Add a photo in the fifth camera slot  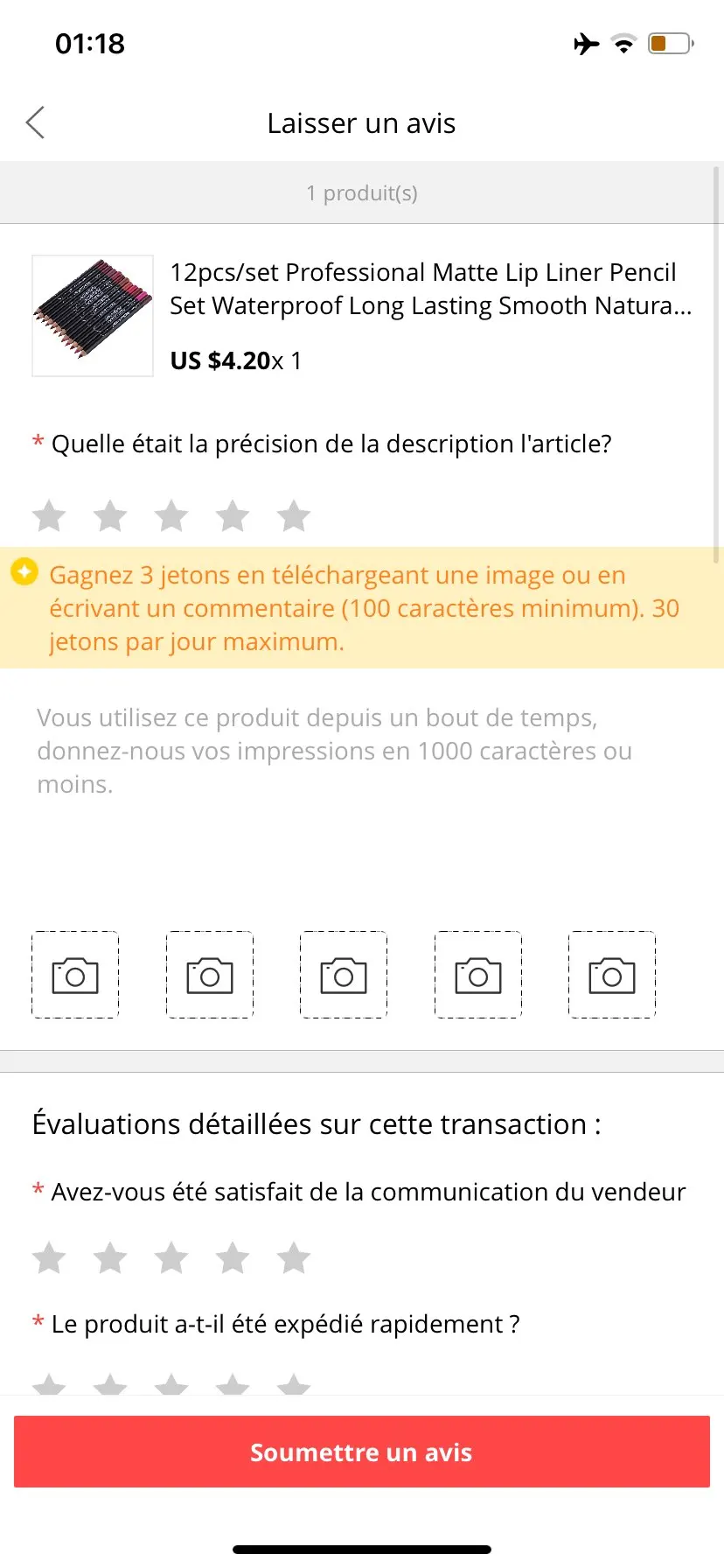[612, 975]
